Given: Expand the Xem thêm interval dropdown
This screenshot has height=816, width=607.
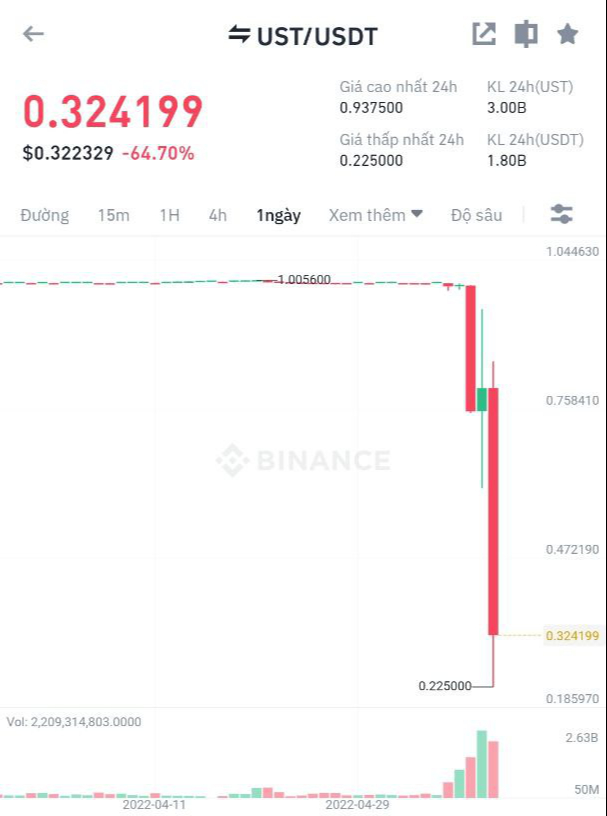Looking at the screenshot, I should click(x=375, y=215).
